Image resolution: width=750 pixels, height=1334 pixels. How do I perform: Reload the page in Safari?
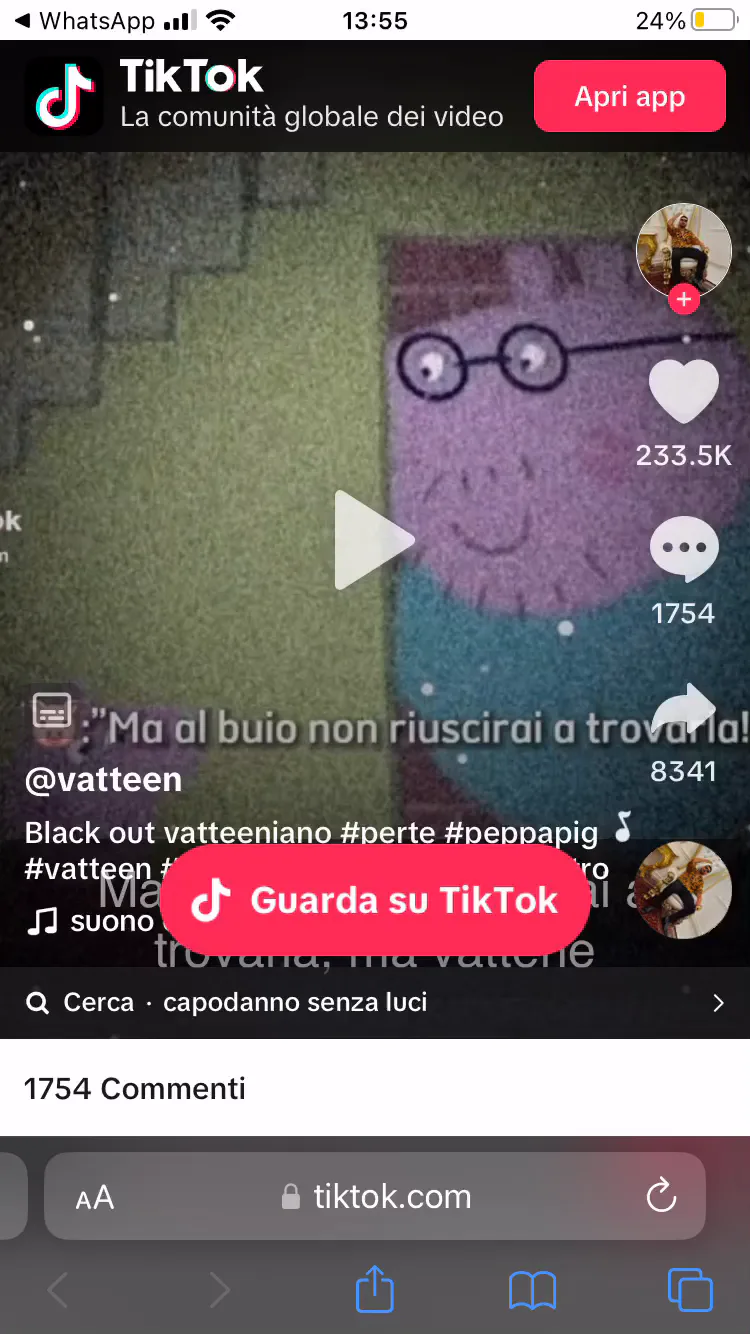pyautogui.click(x=661, y=1196)
